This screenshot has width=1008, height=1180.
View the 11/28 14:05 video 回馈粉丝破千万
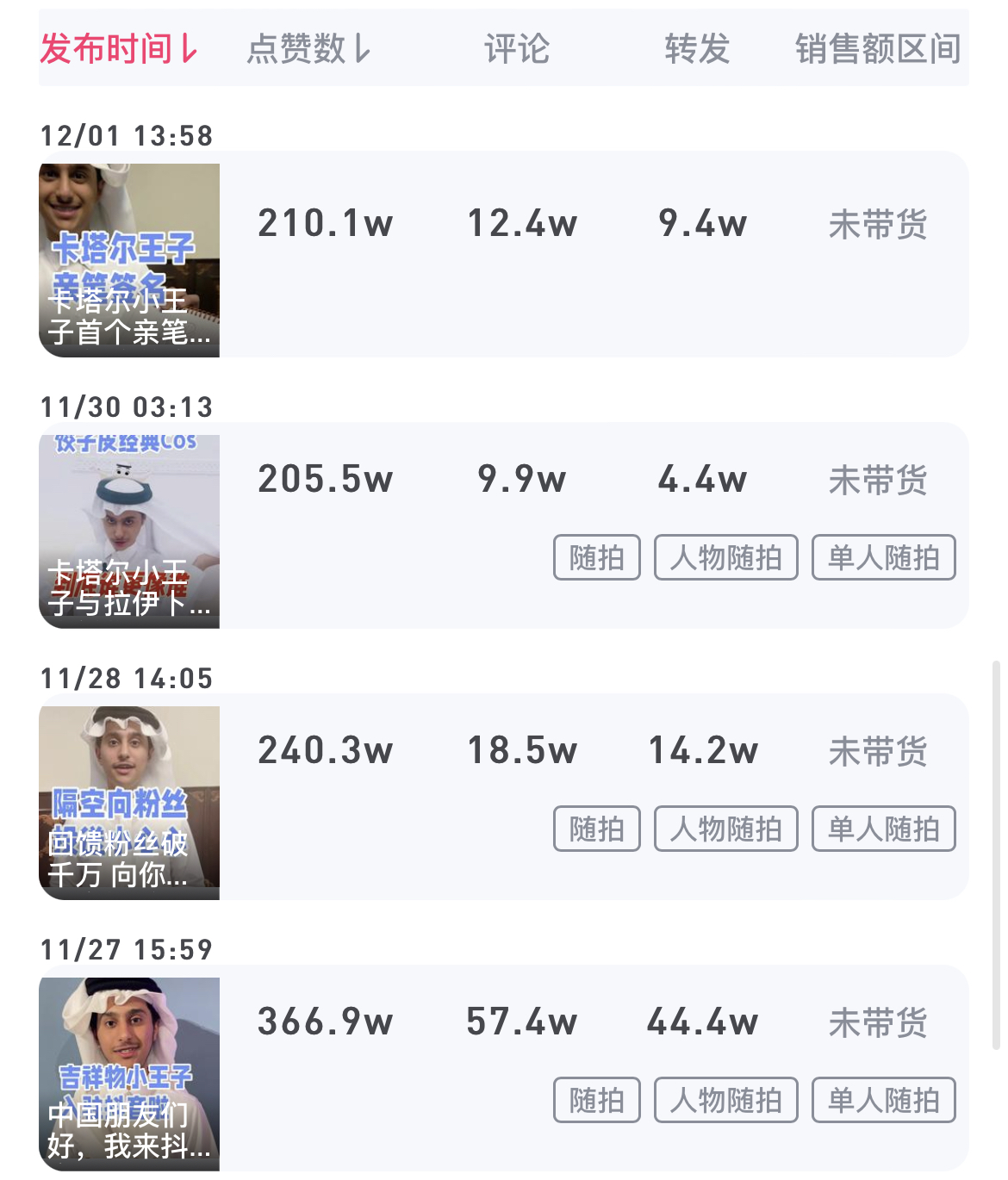pos(129,803)
